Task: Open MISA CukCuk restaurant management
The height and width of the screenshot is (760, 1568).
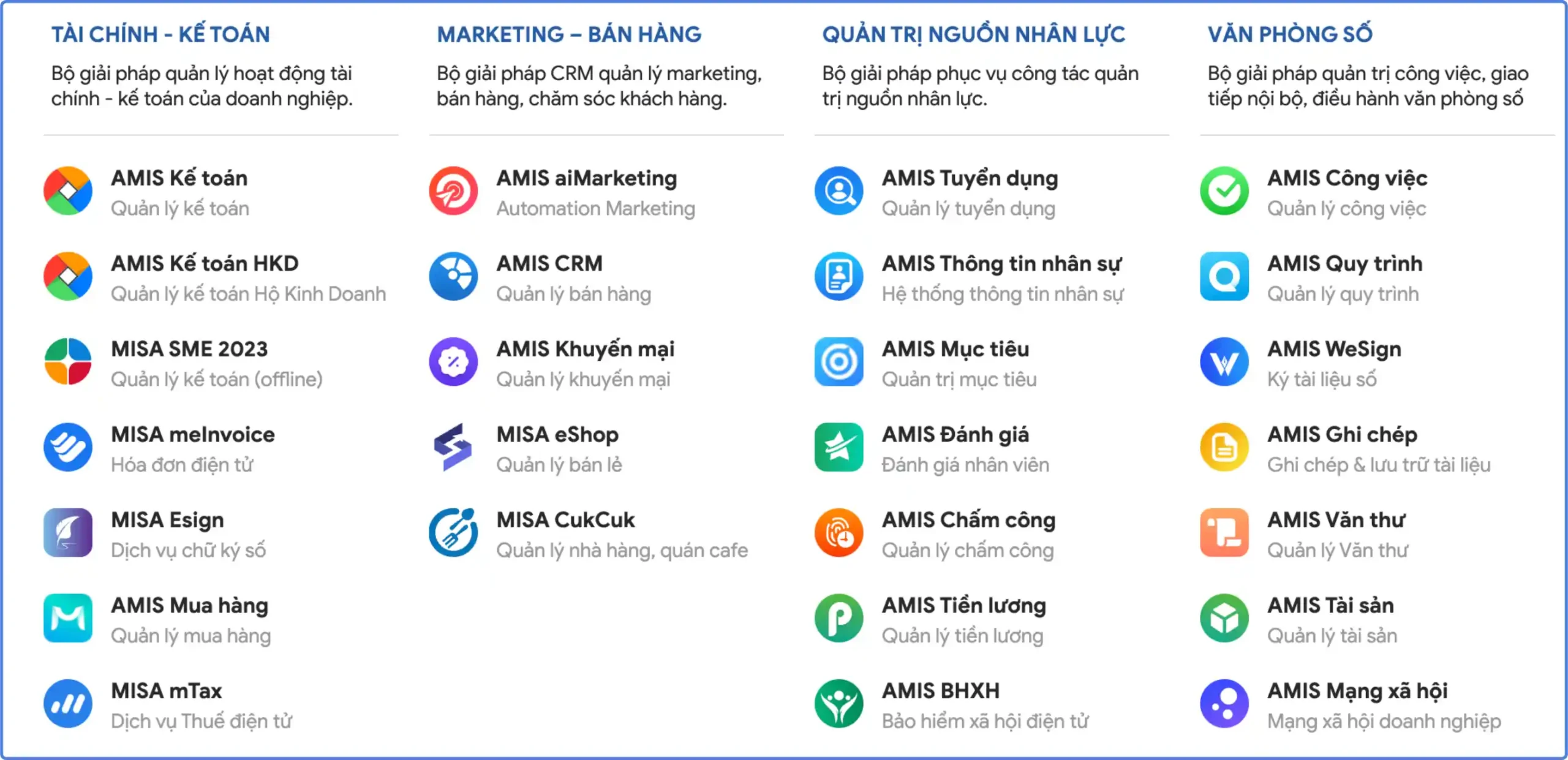Action: point(565,521)
